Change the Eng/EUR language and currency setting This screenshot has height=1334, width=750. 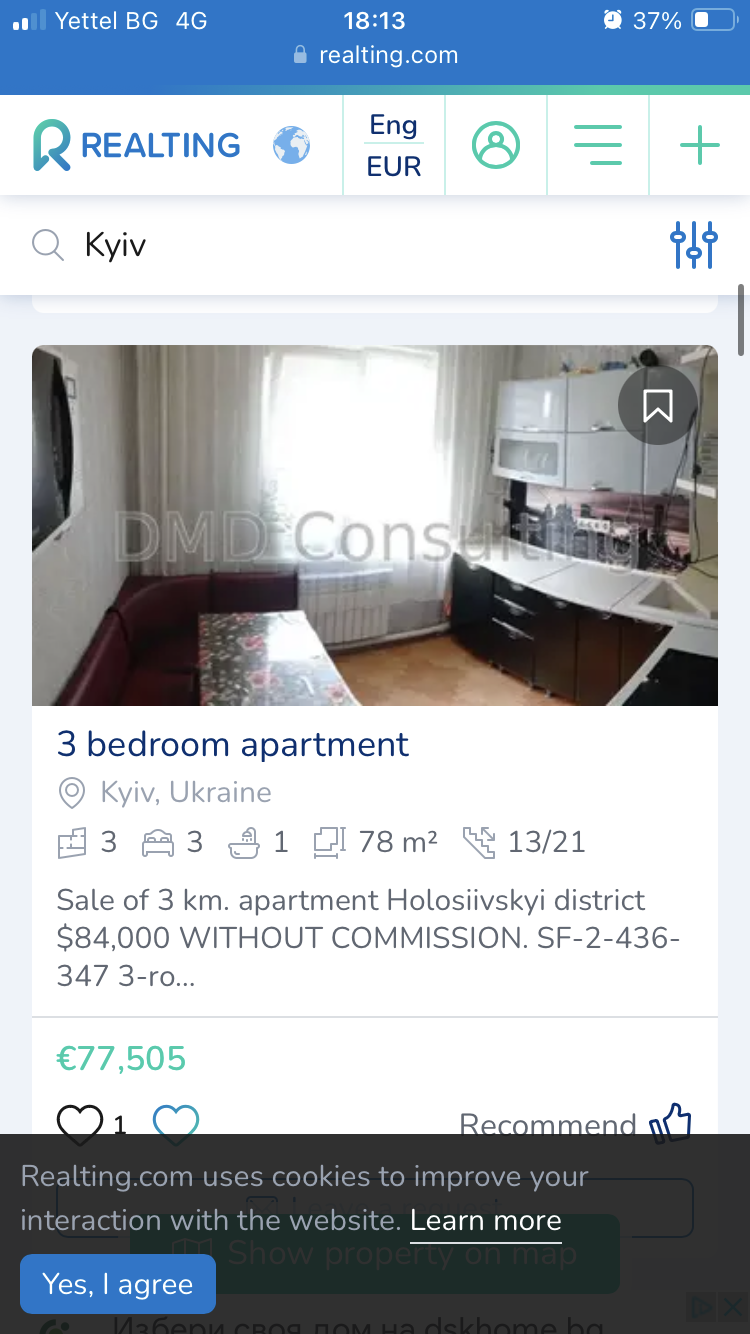(x=394, y=146)
